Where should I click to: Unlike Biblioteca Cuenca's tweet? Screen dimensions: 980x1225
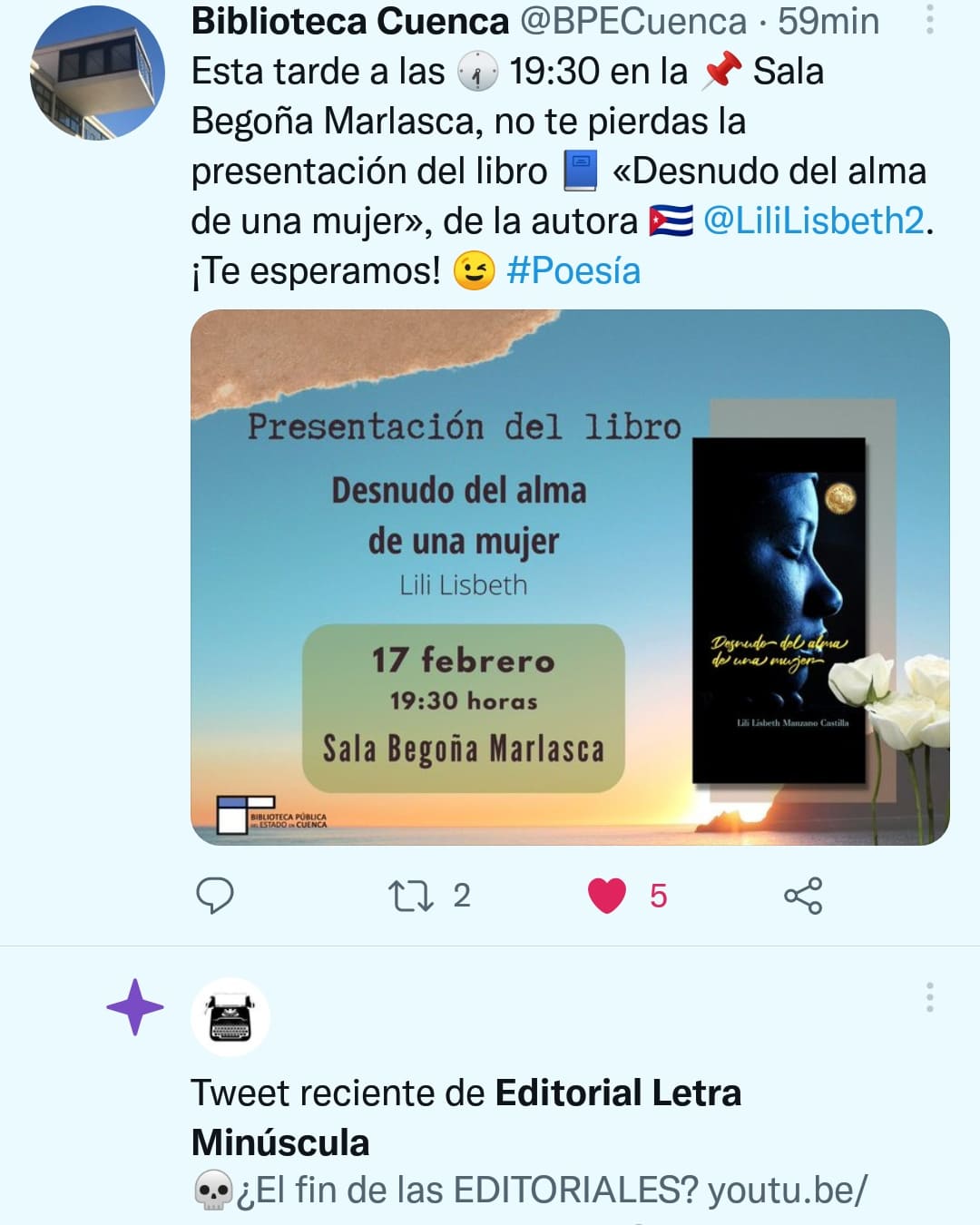607,896
